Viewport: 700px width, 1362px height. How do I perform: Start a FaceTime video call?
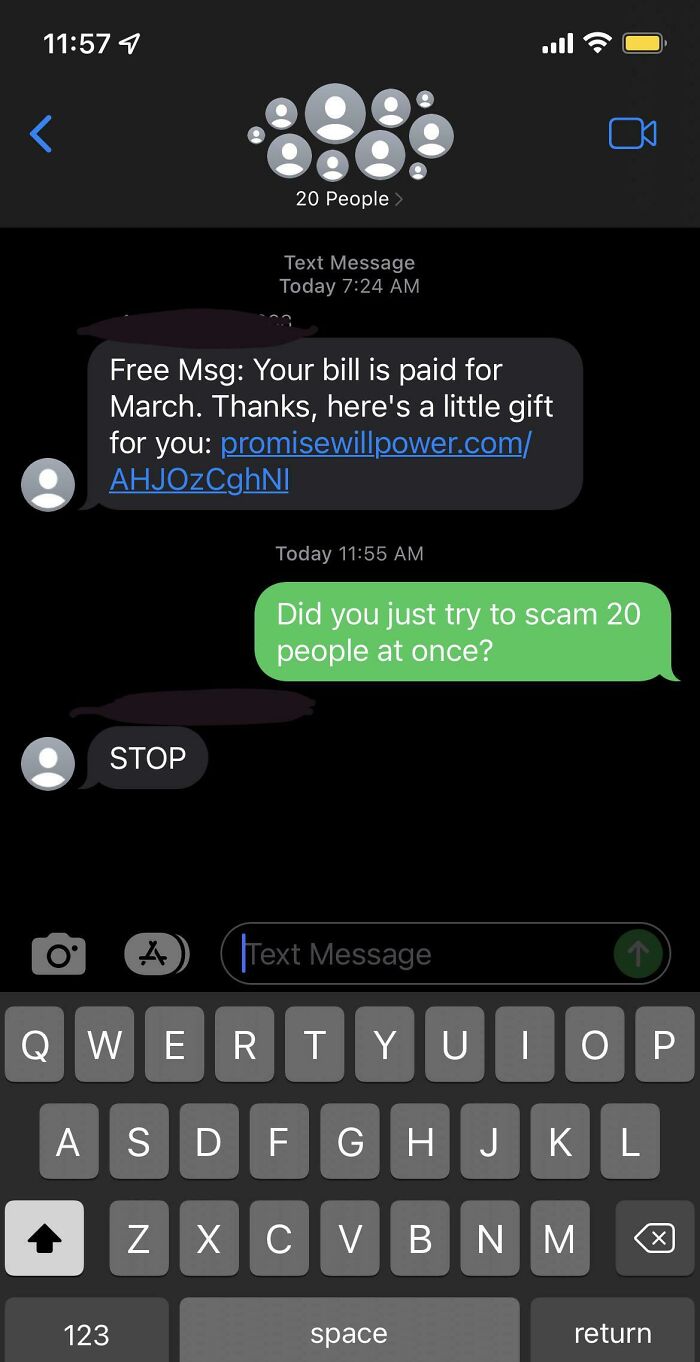[x=633, y=134]
